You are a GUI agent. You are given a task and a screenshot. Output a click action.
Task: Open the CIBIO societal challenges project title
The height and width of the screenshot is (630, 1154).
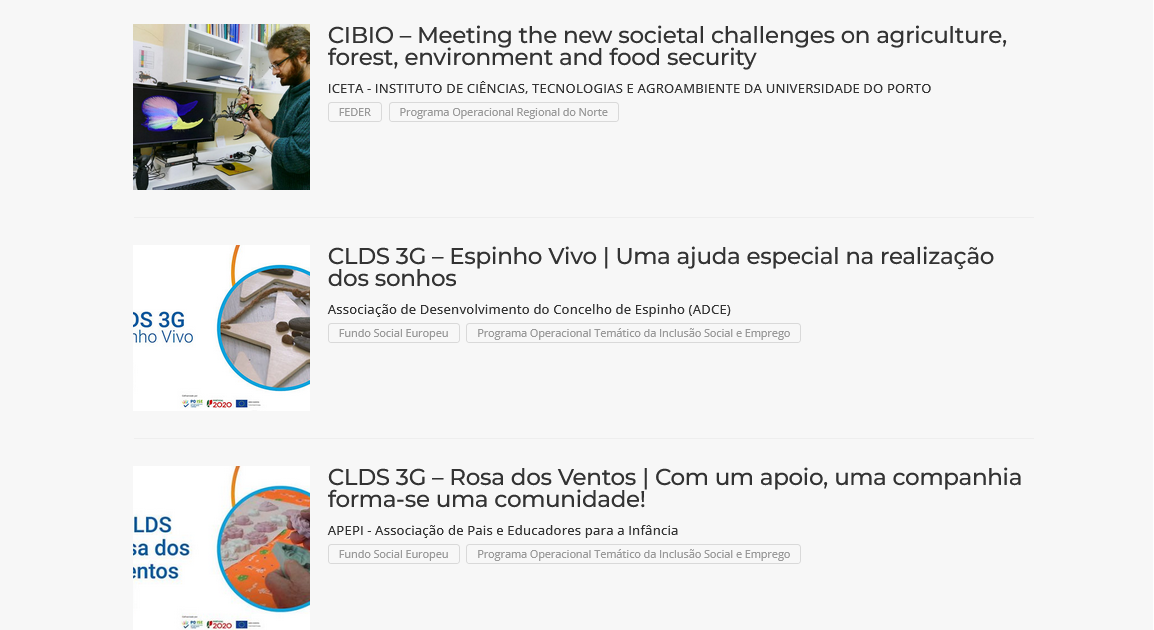pos(666,47)
